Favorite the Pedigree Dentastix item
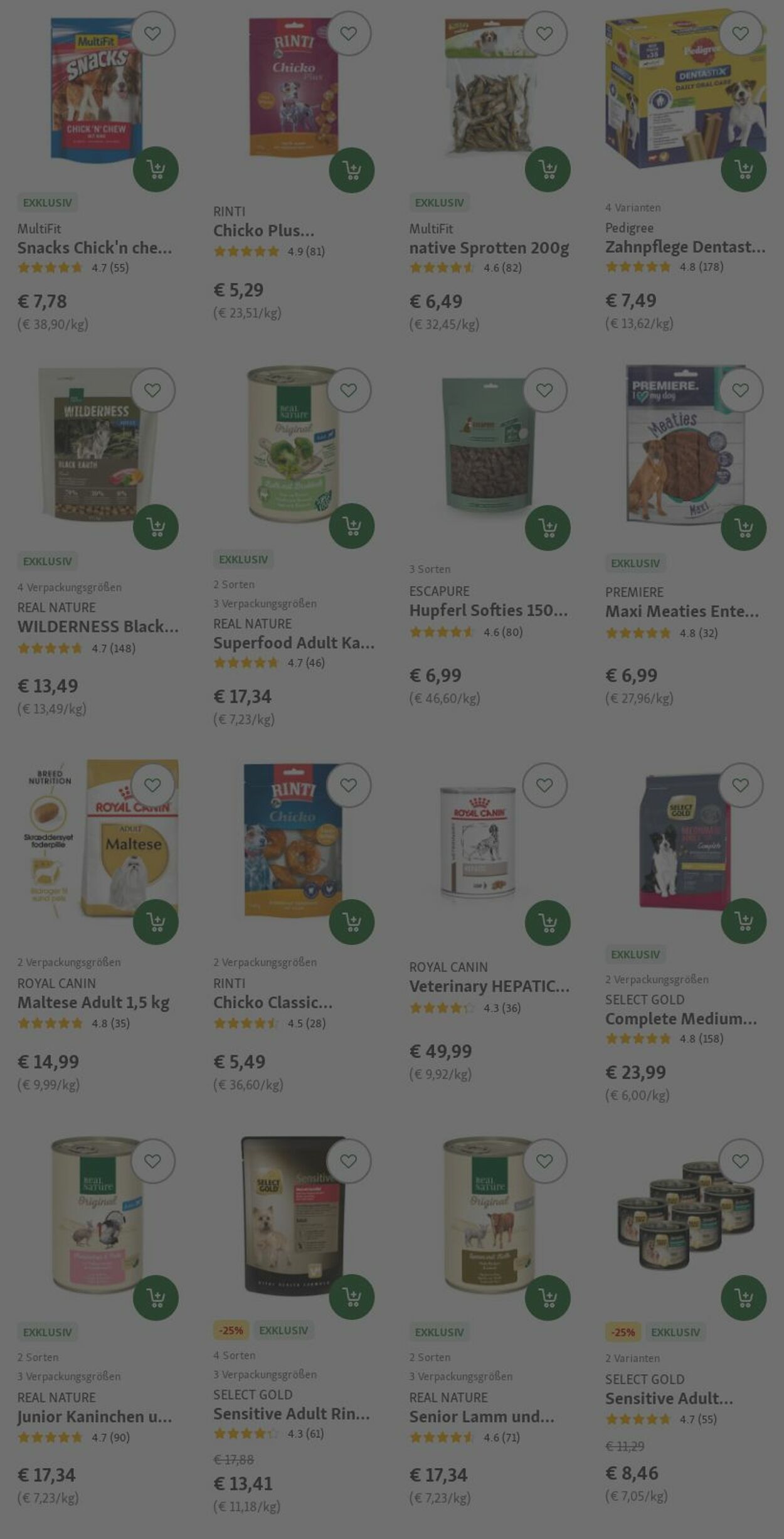Screen dimensions: 784x1539 click(741, 34)
